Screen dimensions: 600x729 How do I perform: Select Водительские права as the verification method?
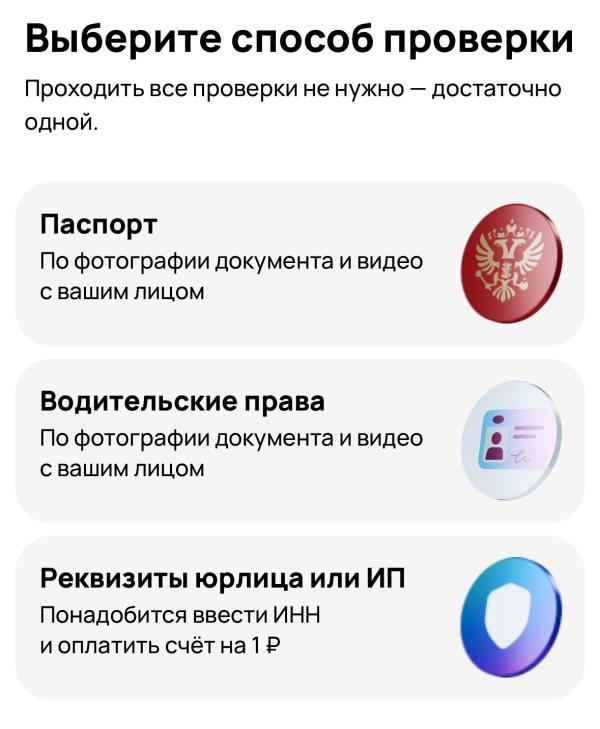[300, 441]
